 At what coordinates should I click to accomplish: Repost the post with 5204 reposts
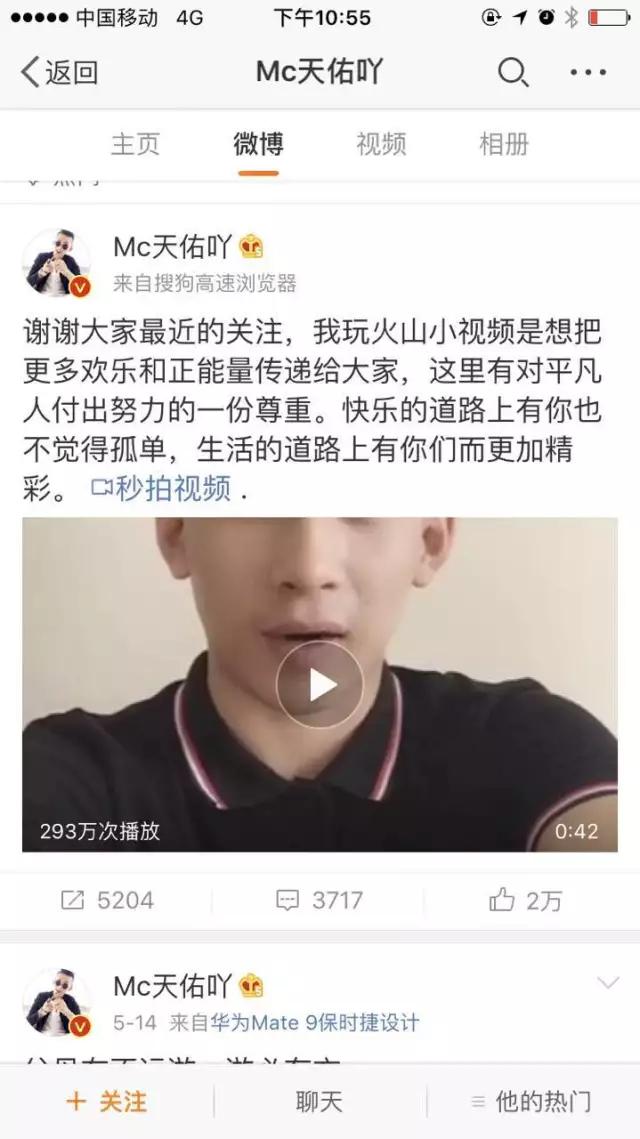click(107, 900)
